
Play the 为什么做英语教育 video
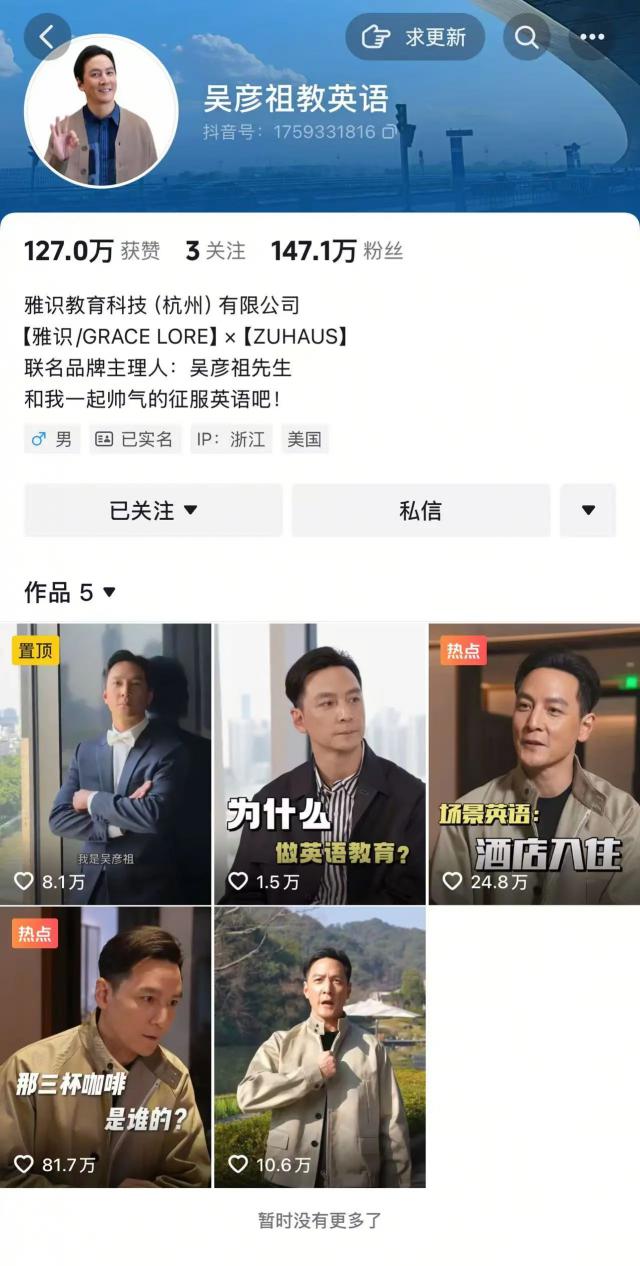click(x=320, y=764)
